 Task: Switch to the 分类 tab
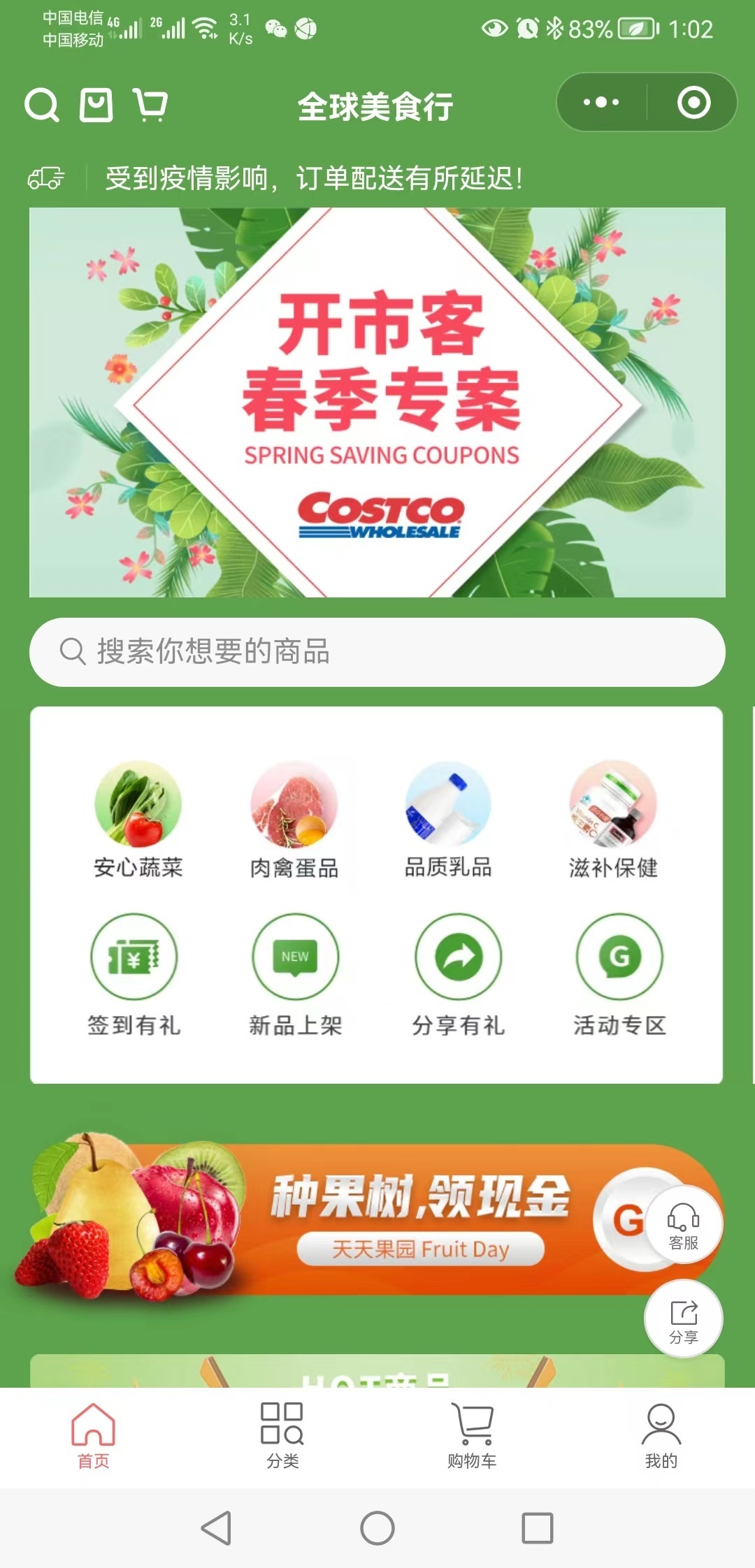[x=282, y=1436]
